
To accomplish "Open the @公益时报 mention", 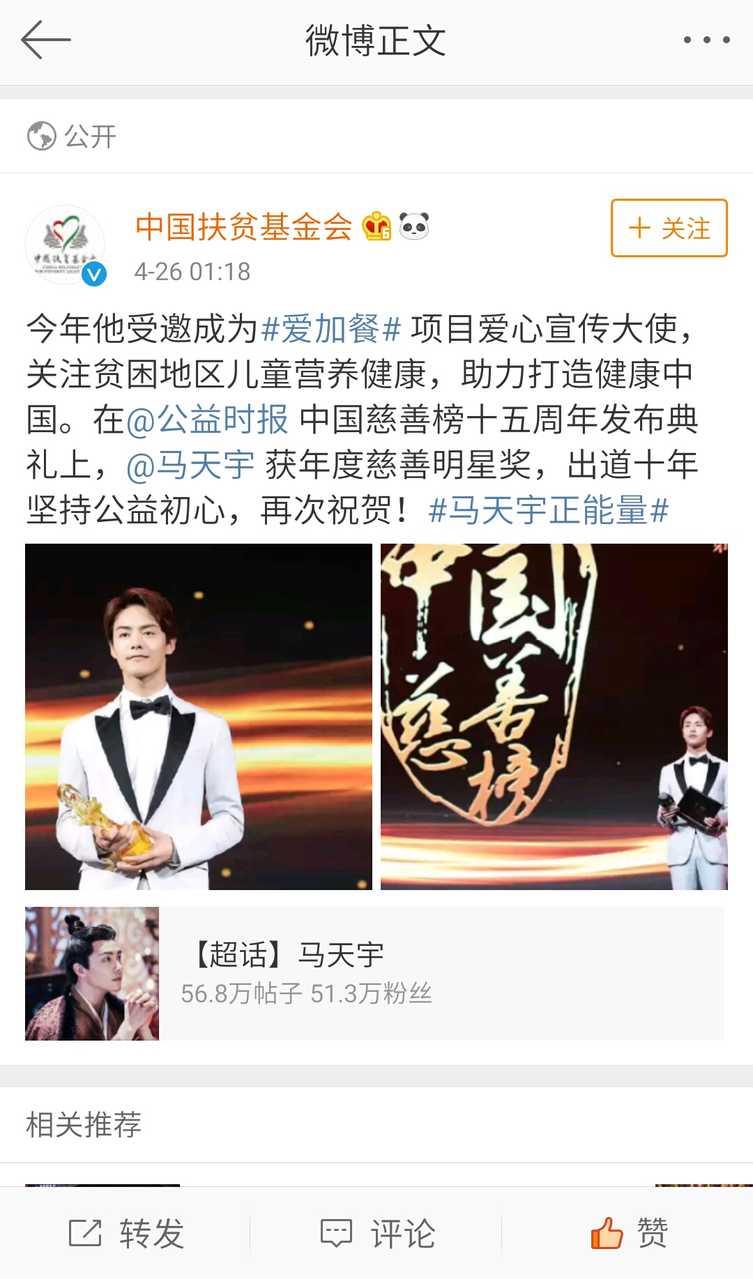I will 207,419.
